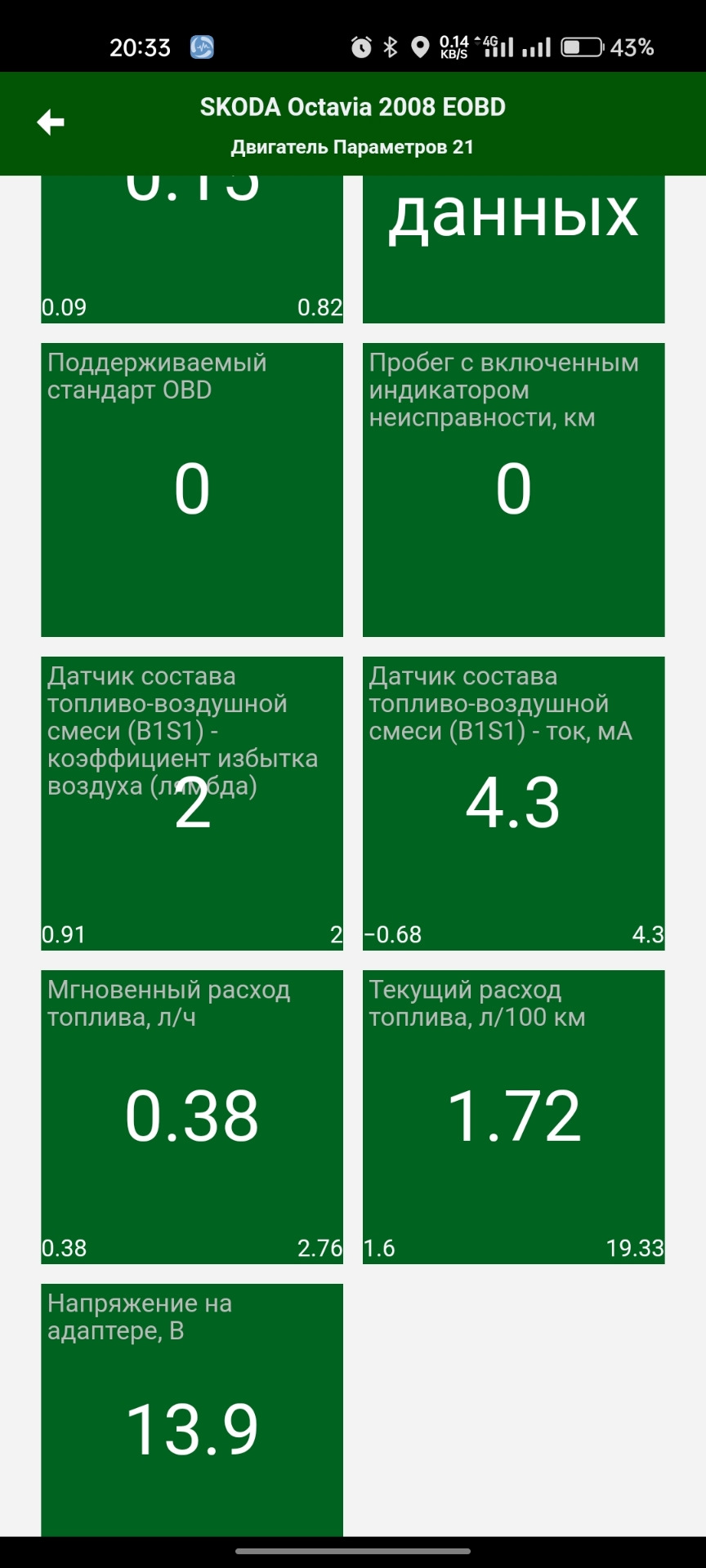Open Пробег с включенным индикатором неисправности tile

(513, 490)
